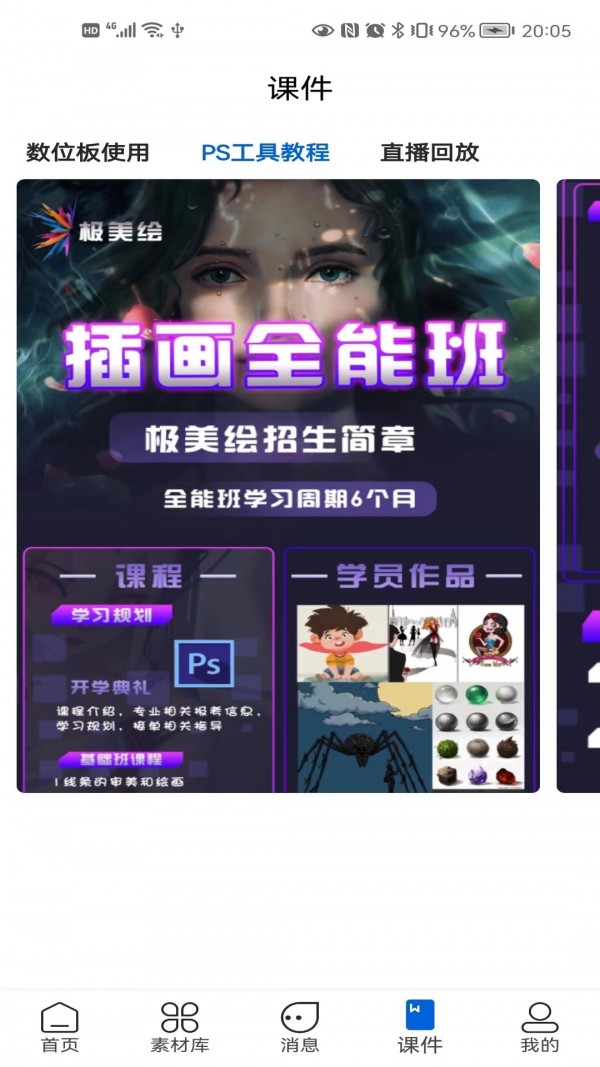Switch to the 数位板使用 tab
The height and width of the screenshot is (1067, 600).
point(88,152)
